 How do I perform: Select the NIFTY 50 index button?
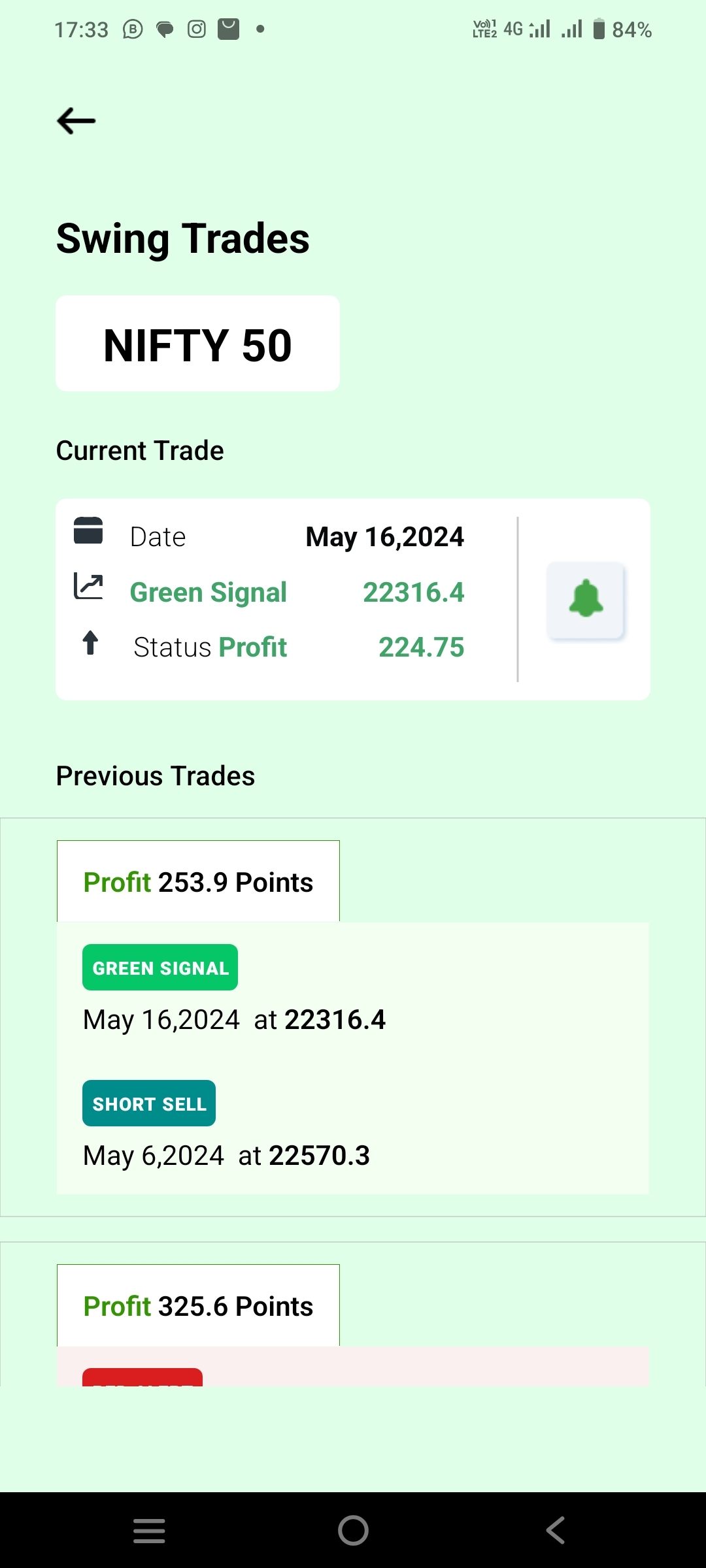[x=197, y=344]
